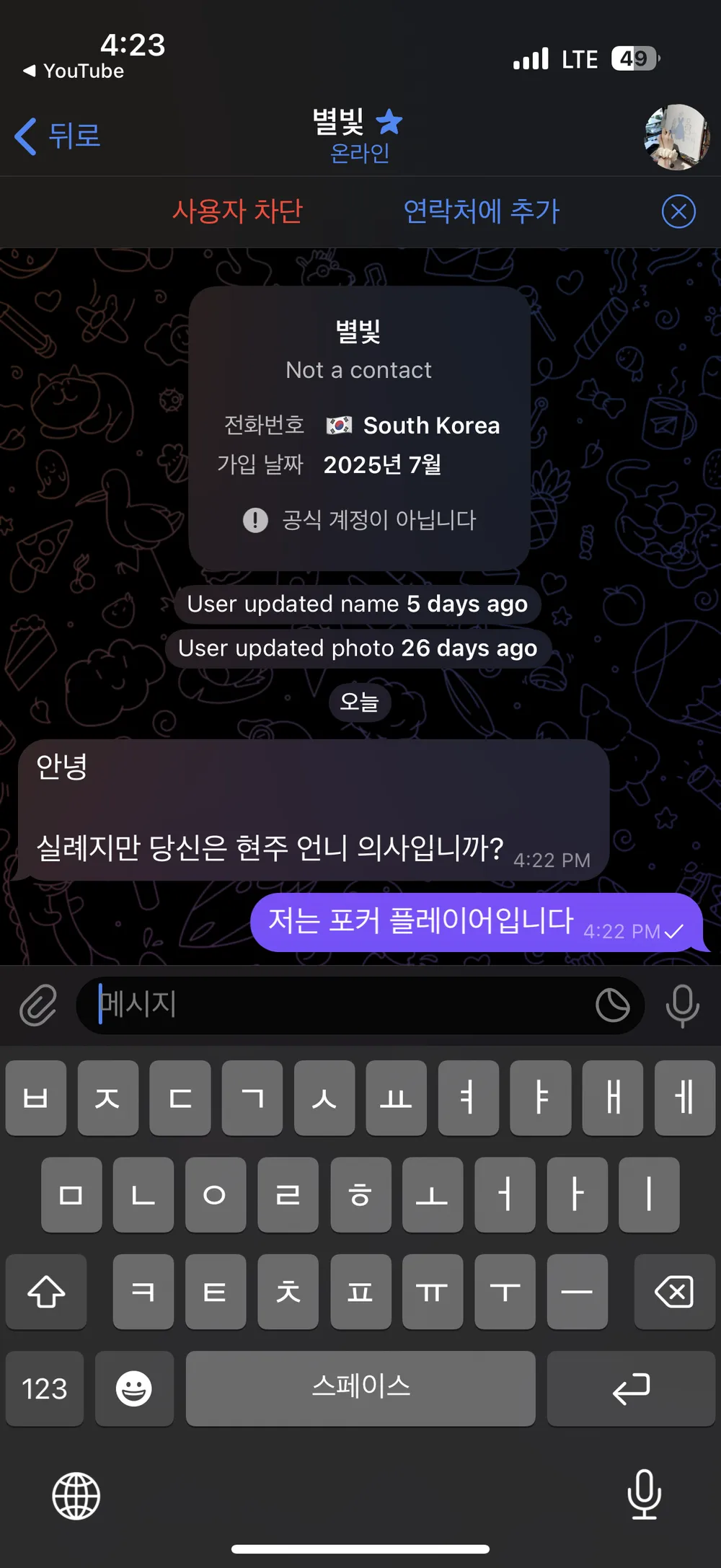
Task: Open the sticker panel icon
Action: pyautogui.click(x=612, y=1005)
